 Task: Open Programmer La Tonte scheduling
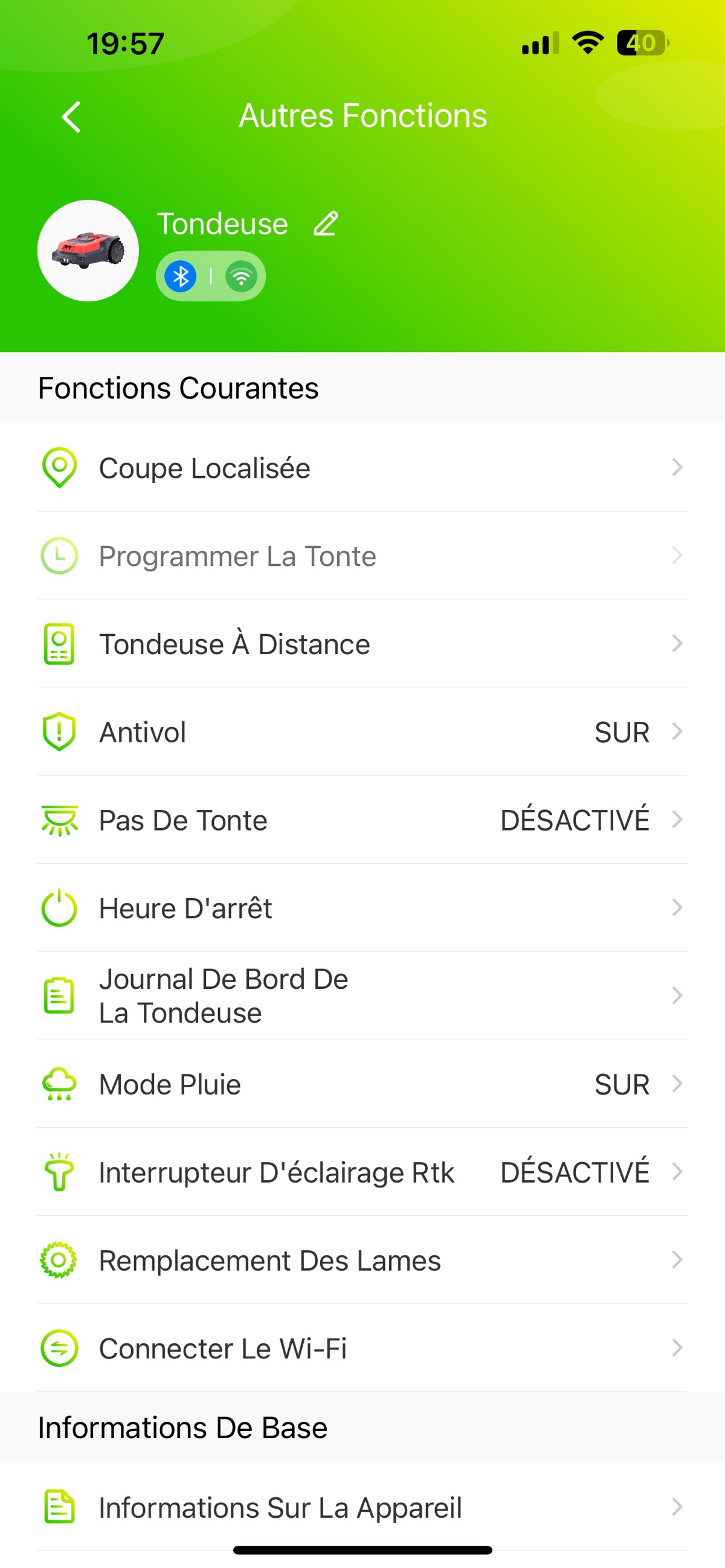(x=362, y=556)
